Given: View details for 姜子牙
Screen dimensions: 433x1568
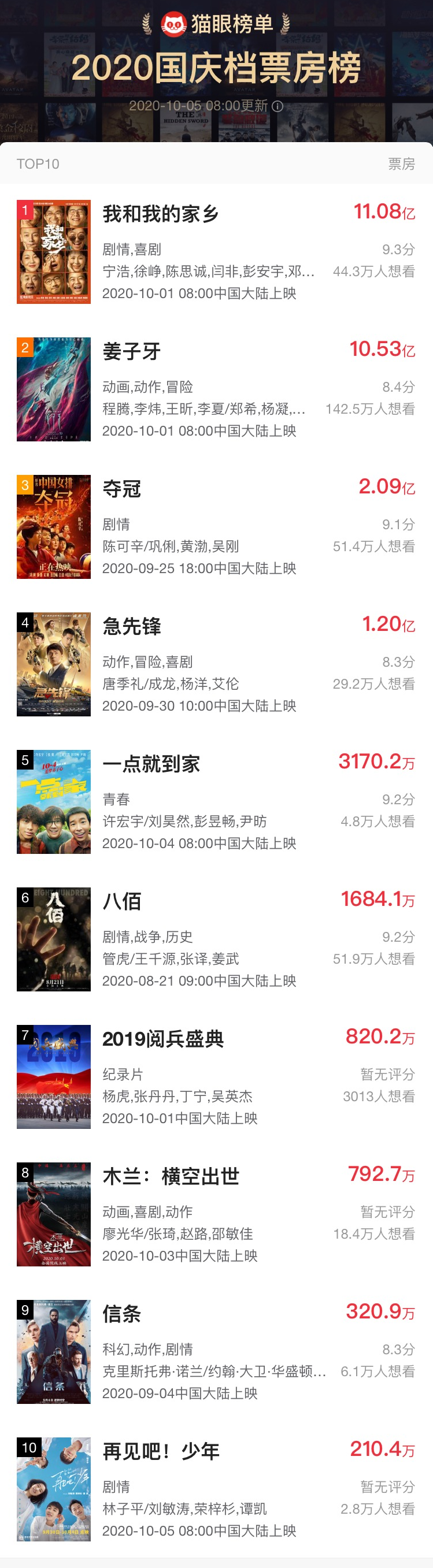Looking at the screenshot, I should 132,352.
